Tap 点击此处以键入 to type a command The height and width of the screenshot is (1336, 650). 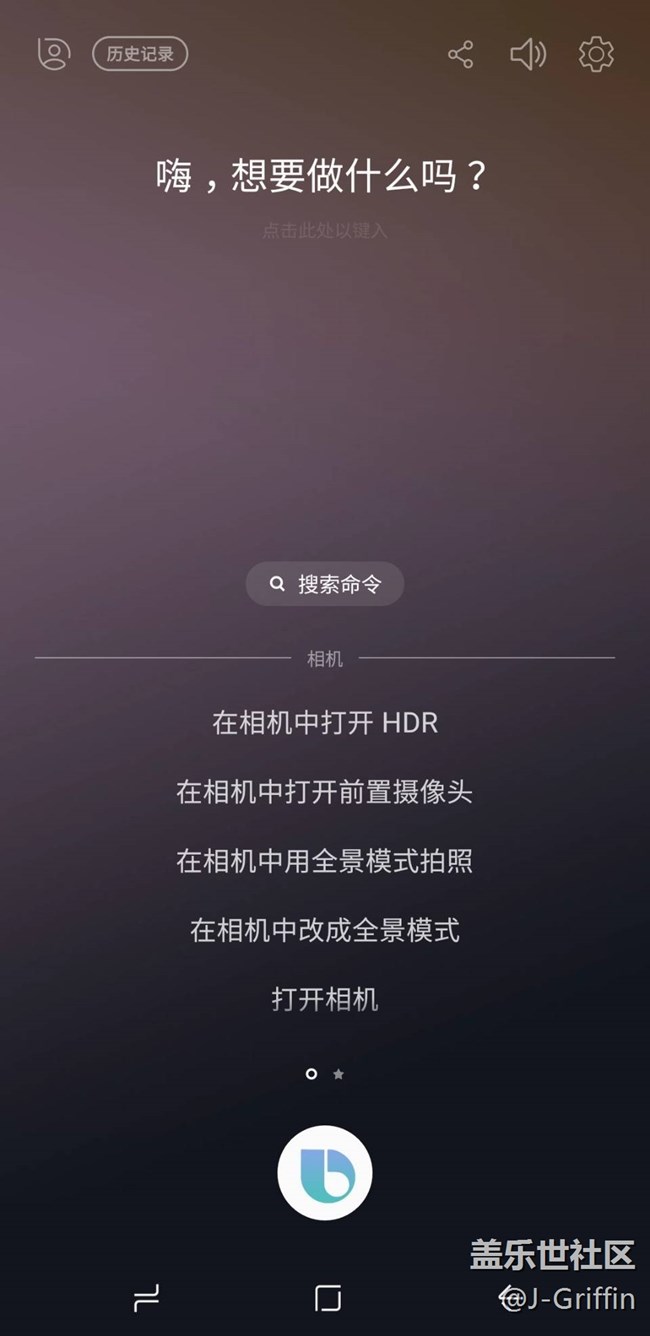tap(324, 230)
